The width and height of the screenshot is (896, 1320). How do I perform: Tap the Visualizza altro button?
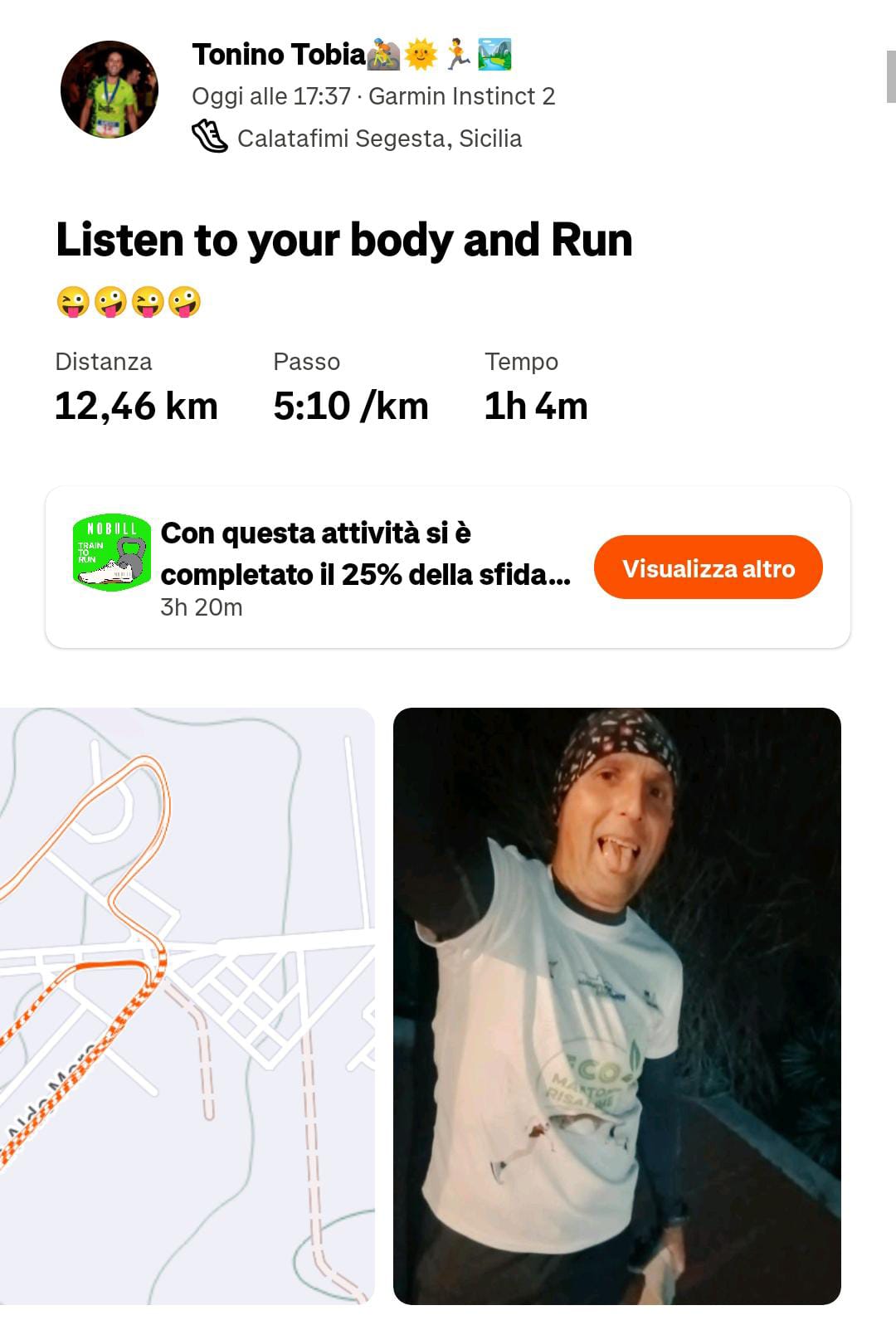[x=708, y=567]
